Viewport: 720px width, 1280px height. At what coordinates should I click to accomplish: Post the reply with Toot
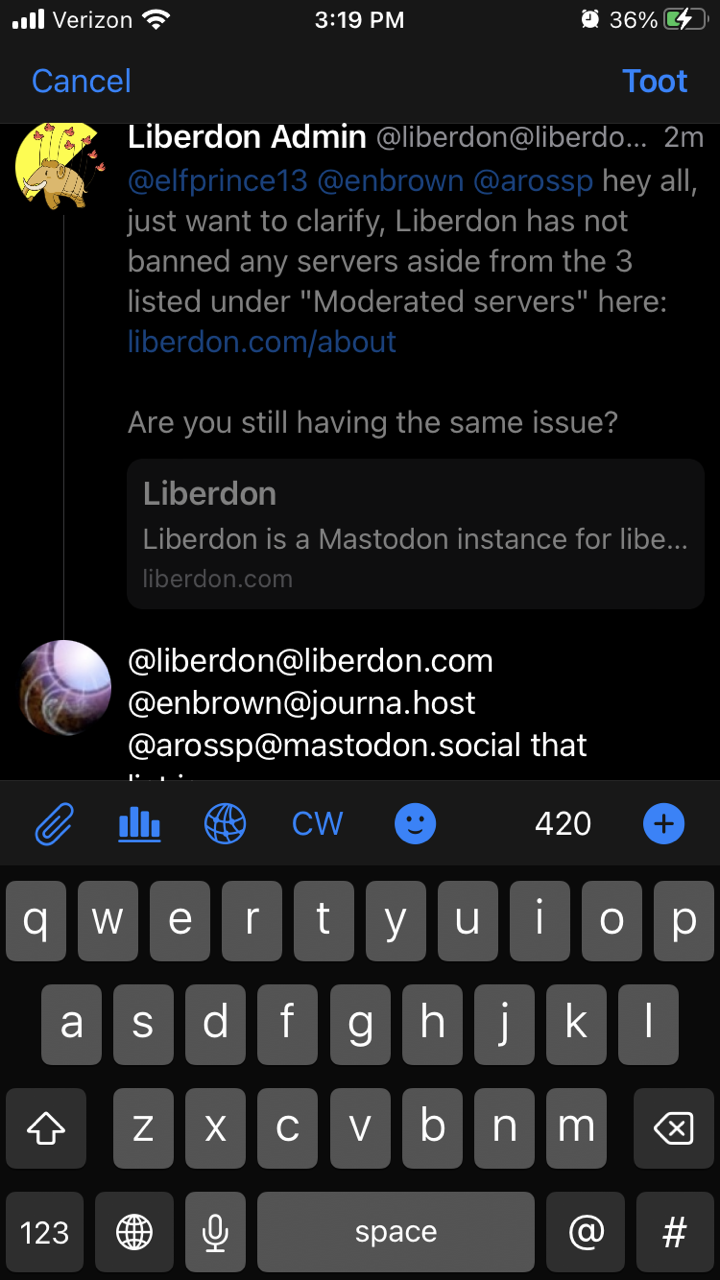pyautogui.click(x=655, y=81)
